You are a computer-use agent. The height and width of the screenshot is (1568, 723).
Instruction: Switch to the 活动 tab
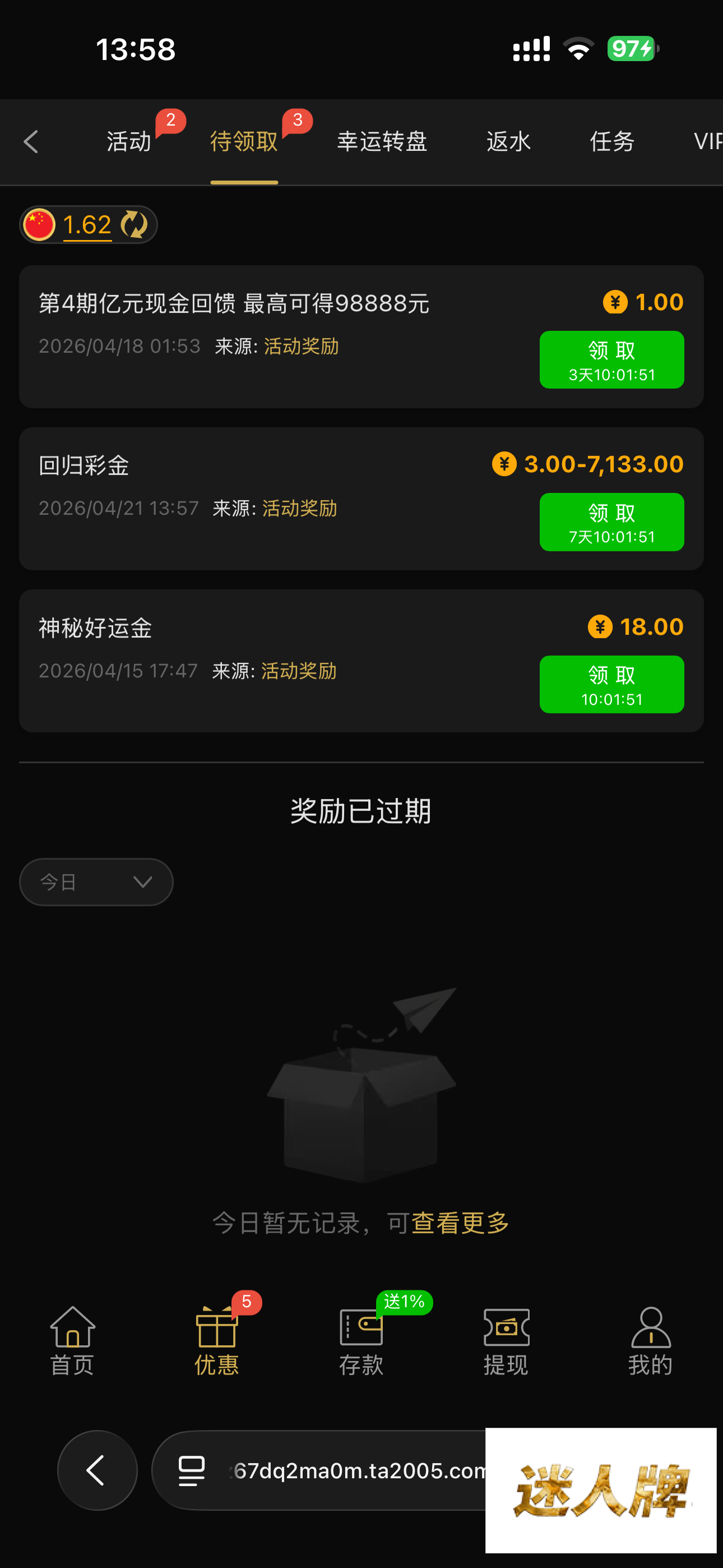click(x=128, y=142)
